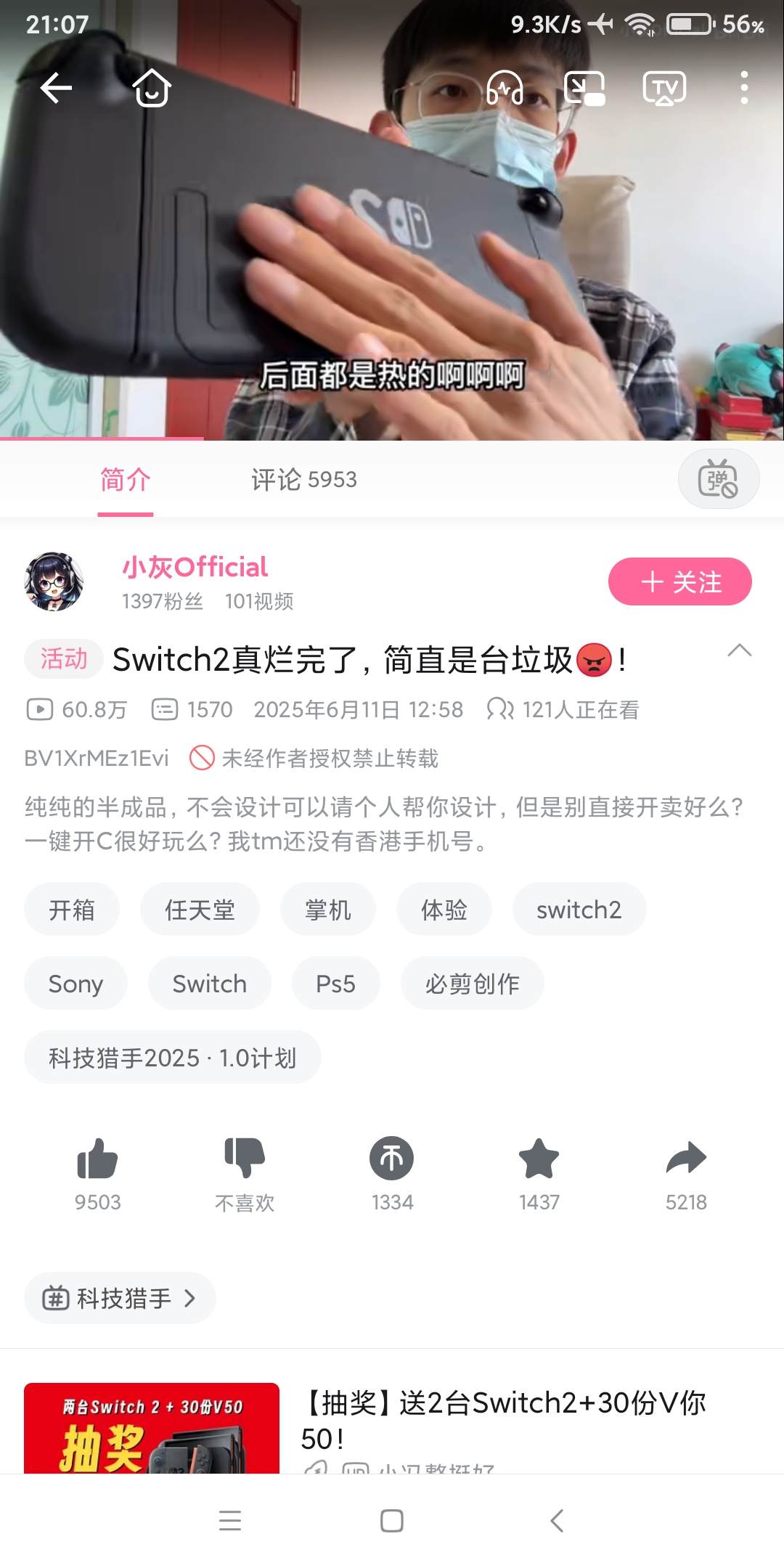Collapse the video description with the chevron
Image resolution: width=784 pixels, height=1568 pixels.
point(739,650)
